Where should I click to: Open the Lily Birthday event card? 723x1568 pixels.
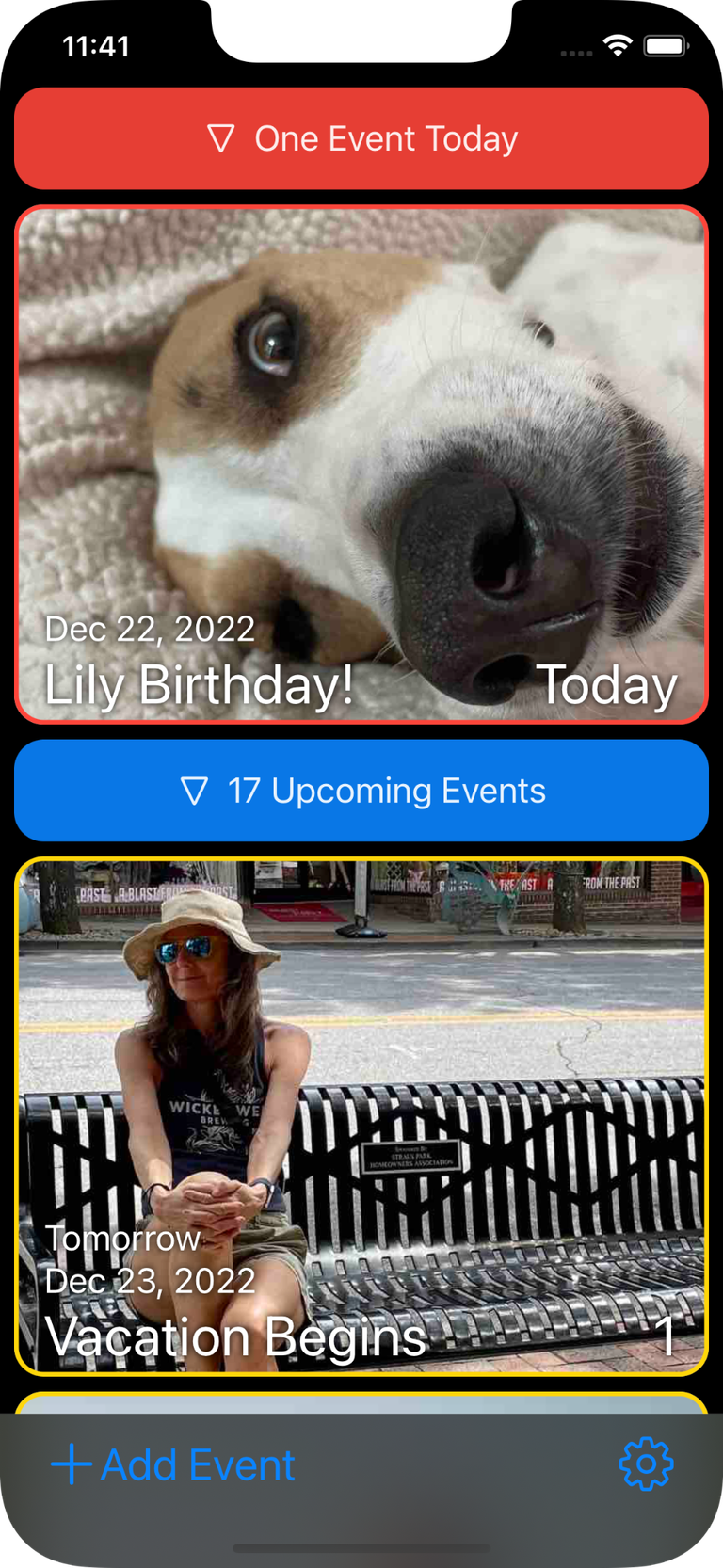point(361,464)
